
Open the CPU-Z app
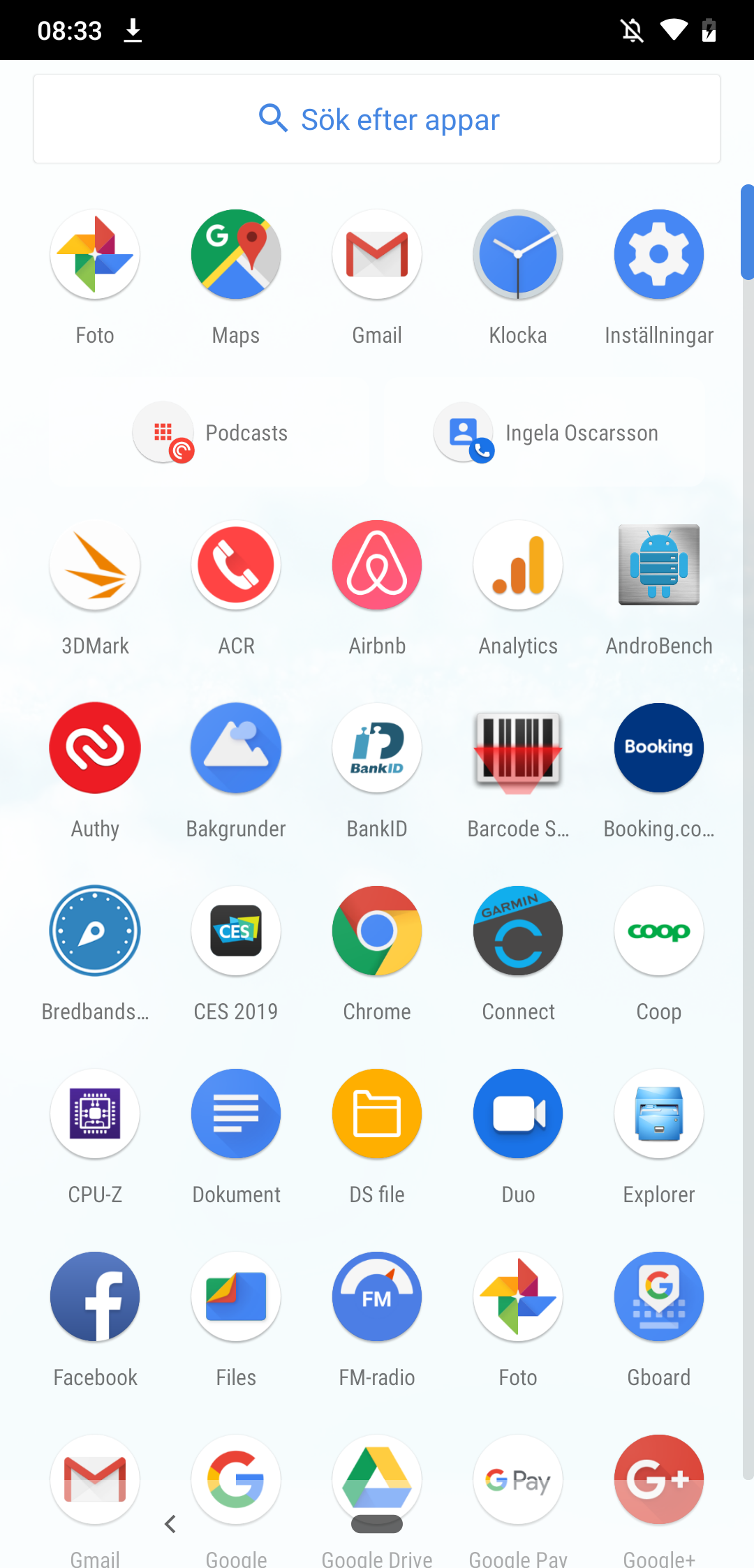95,1114
